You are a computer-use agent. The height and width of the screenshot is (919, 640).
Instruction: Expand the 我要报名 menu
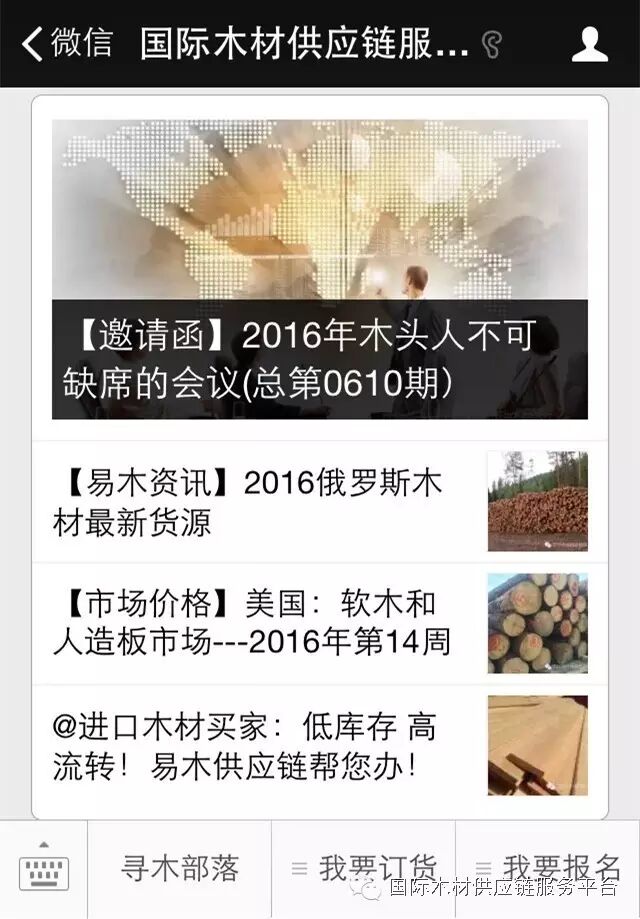click(547, 869)
